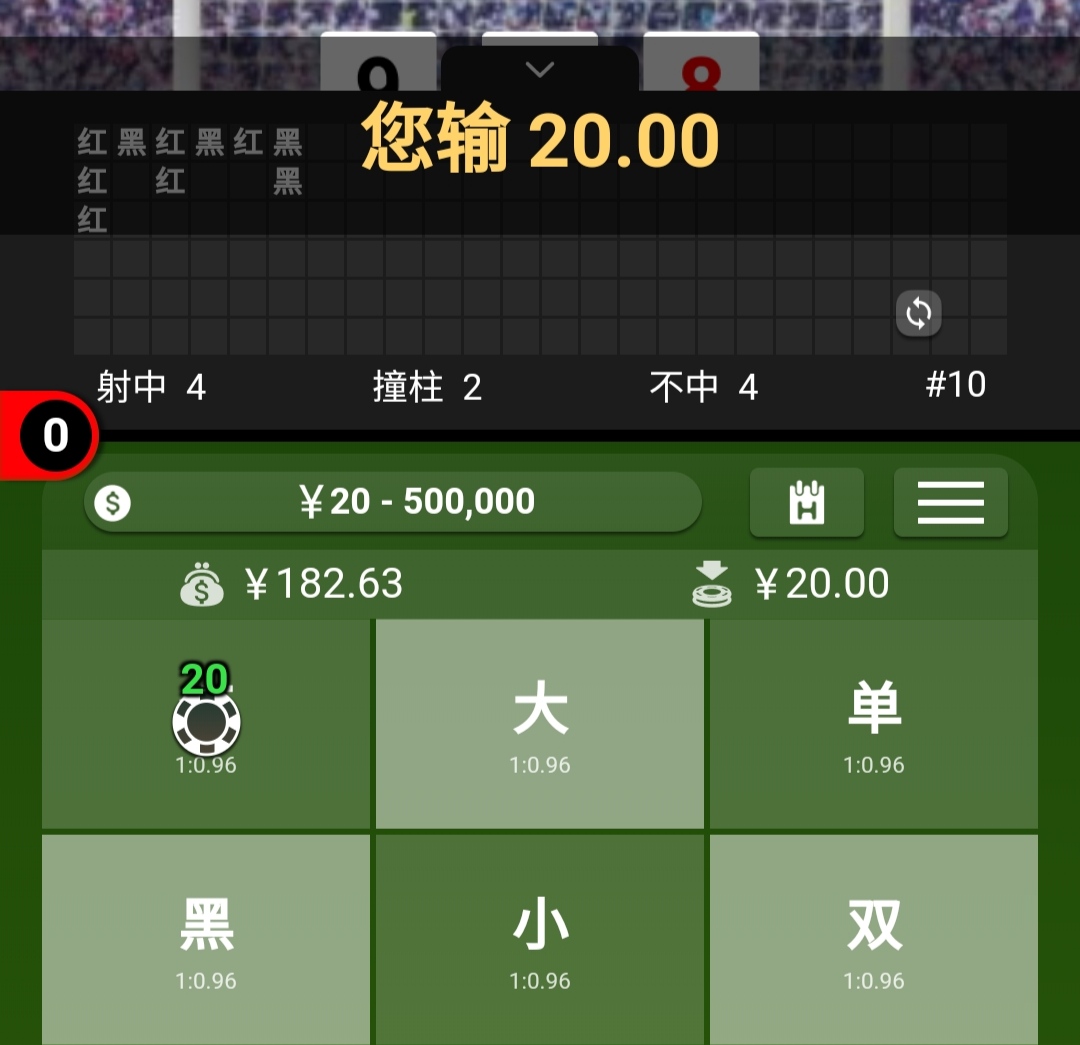The height and width of the screenshot is (1045, 1080).
Task: Open the hamburger menu
Action: click(950, 502)
